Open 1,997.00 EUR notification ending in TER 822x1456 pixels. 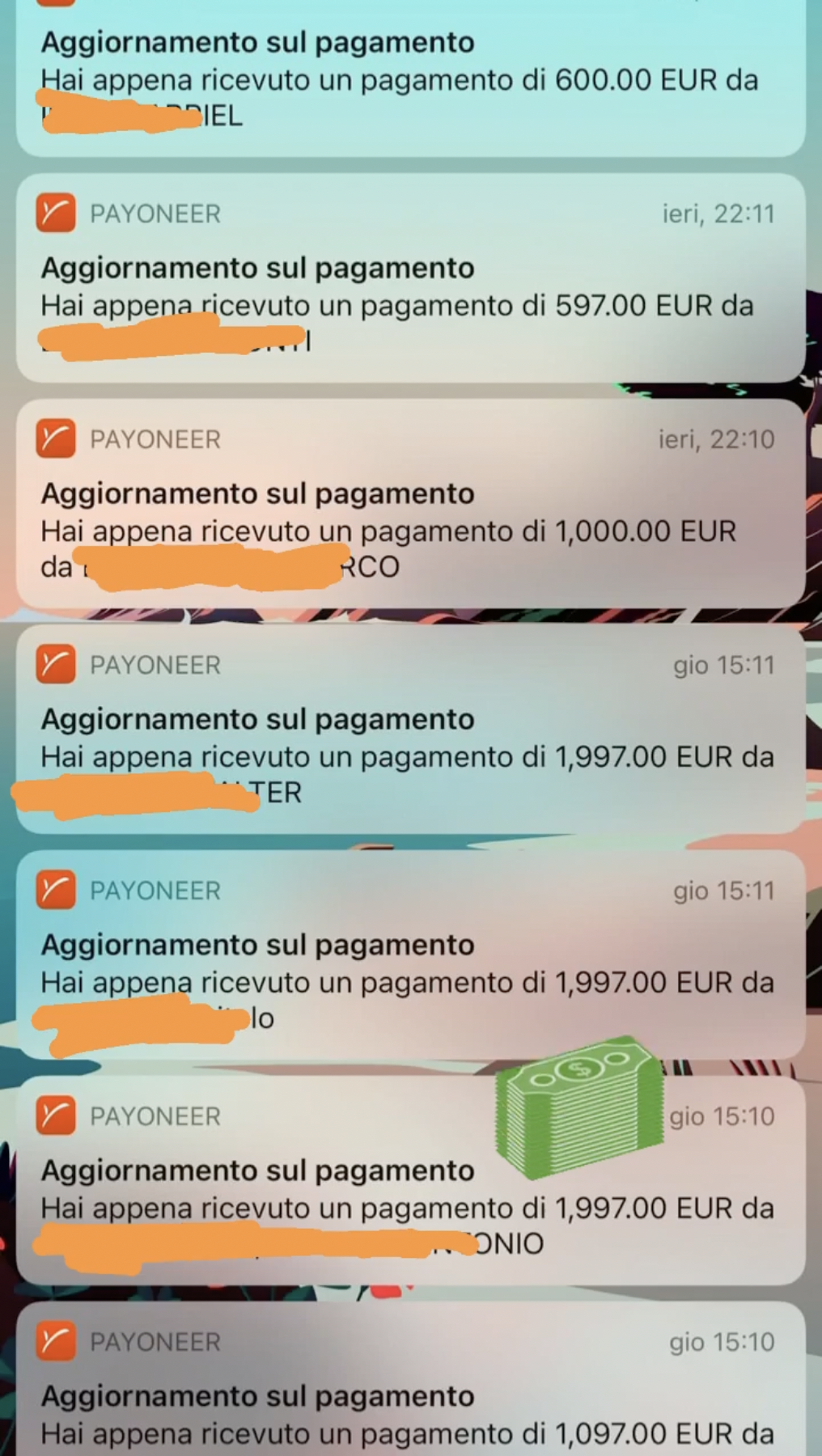point(410,730)
